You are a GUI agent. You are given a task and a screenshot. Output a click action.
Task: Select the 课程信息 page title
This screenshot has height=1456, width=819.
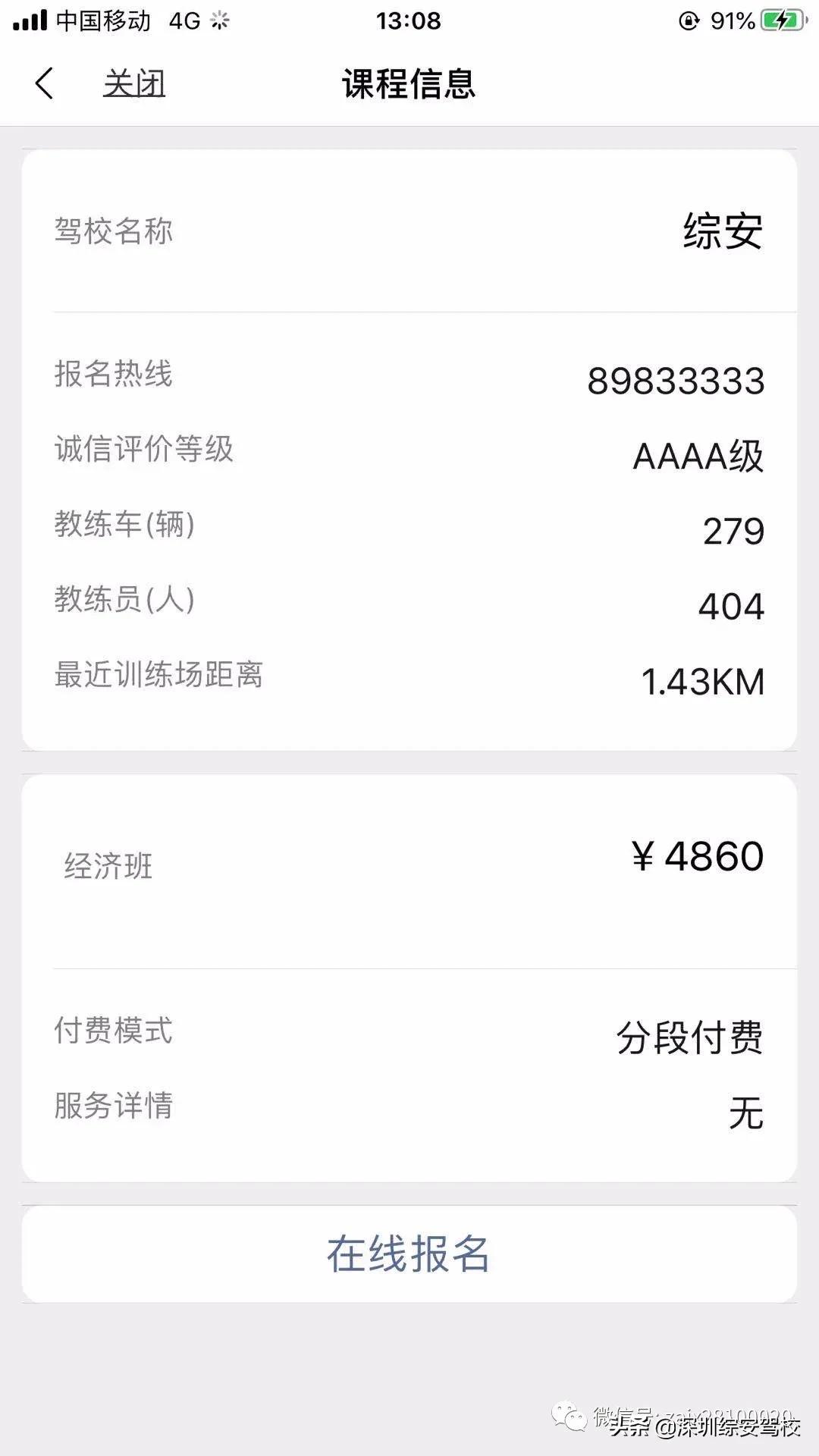pos(409,85)
